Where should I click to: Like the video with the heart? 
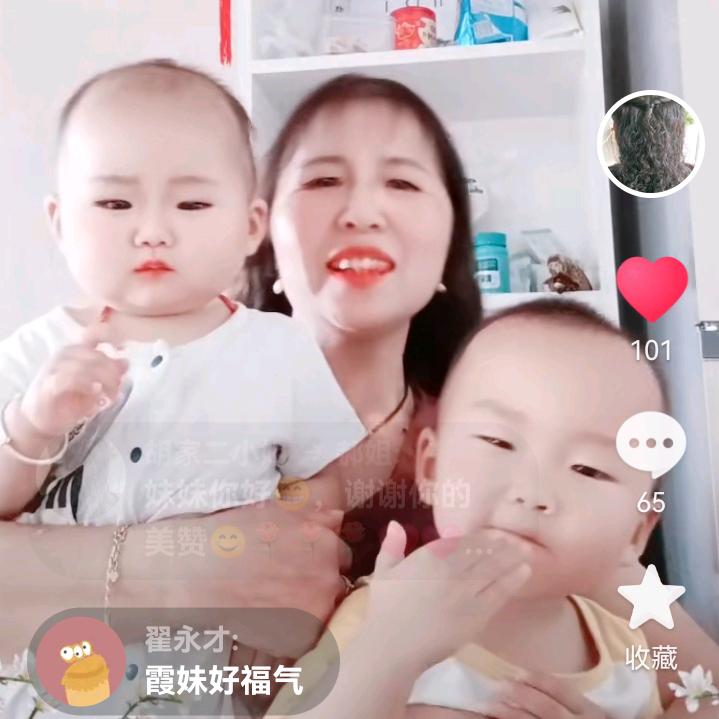click(652, 289)
